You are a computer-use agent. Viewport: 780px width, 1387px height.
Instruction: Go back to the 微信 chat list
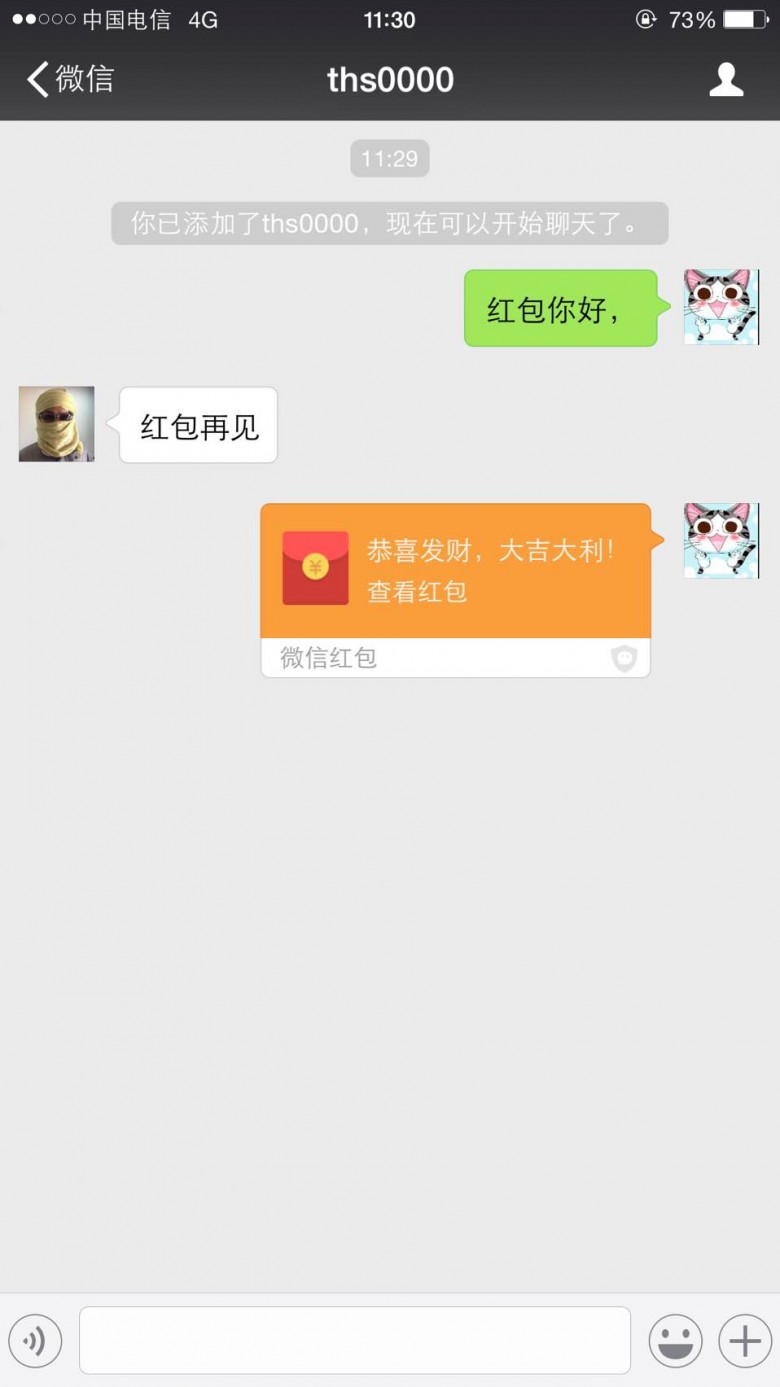[70, 79]
